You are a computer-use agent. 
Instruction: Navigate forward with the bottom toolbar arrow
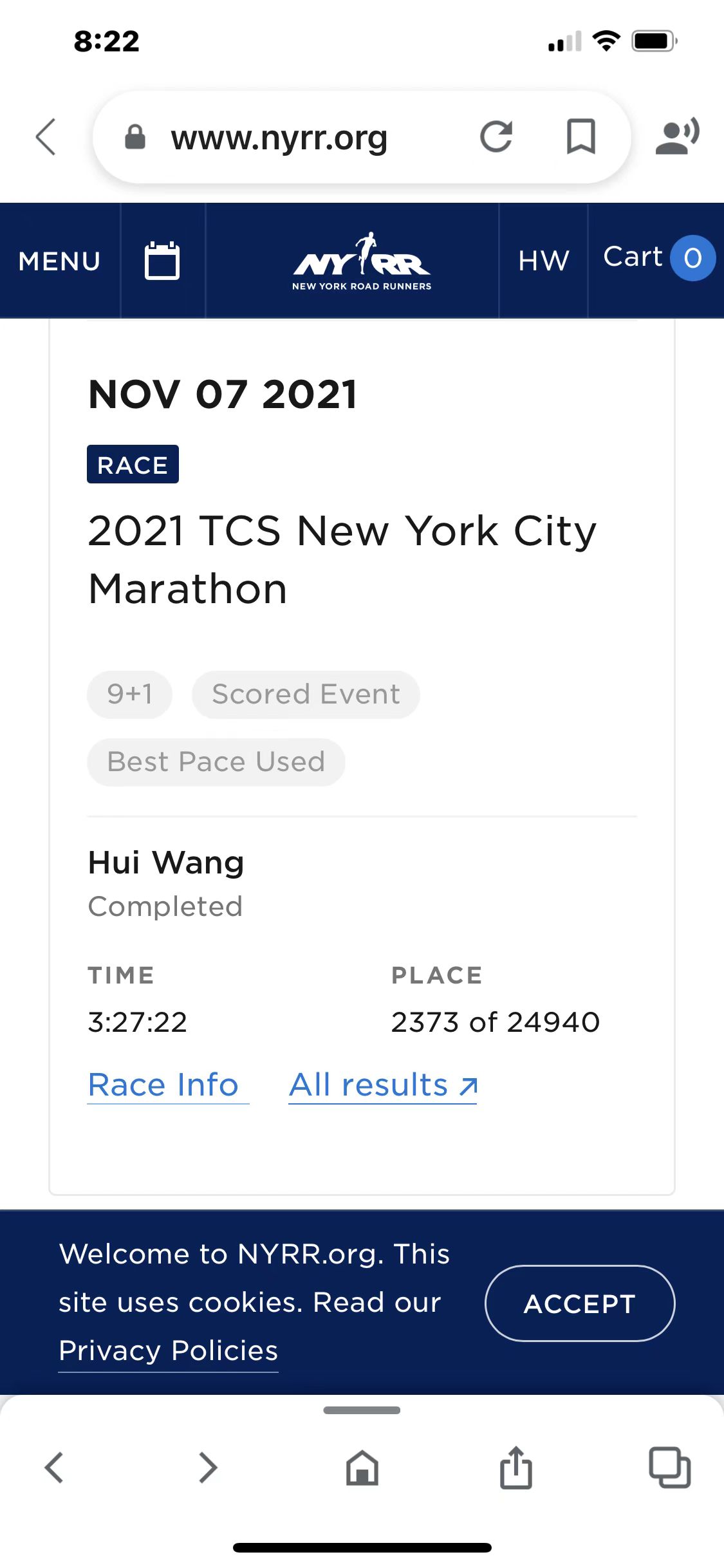208,1468
